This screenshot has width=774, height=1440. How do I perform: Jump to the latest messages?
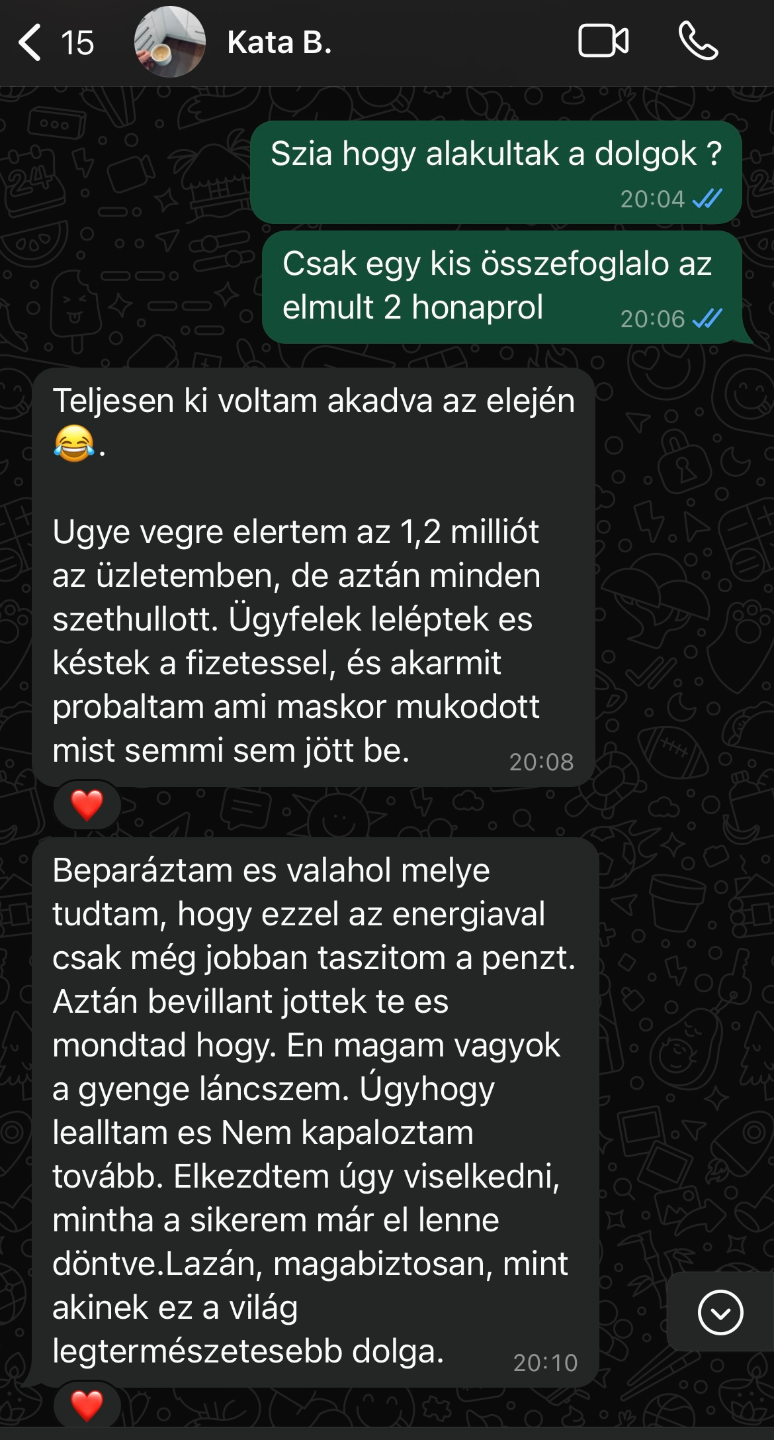[x=720, y=1312]
